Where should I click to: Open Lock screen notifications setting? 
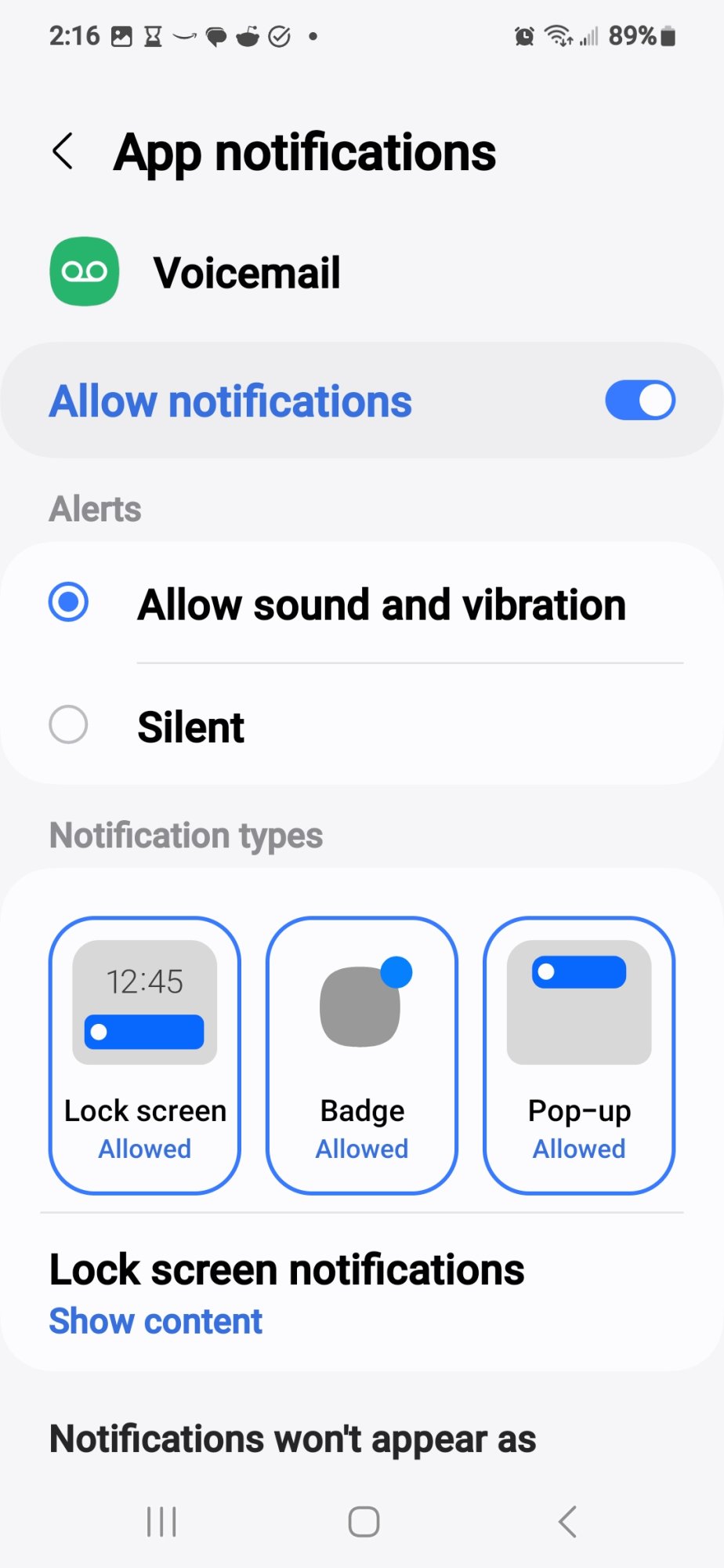pyautogui.click(x=287, y=1294)
